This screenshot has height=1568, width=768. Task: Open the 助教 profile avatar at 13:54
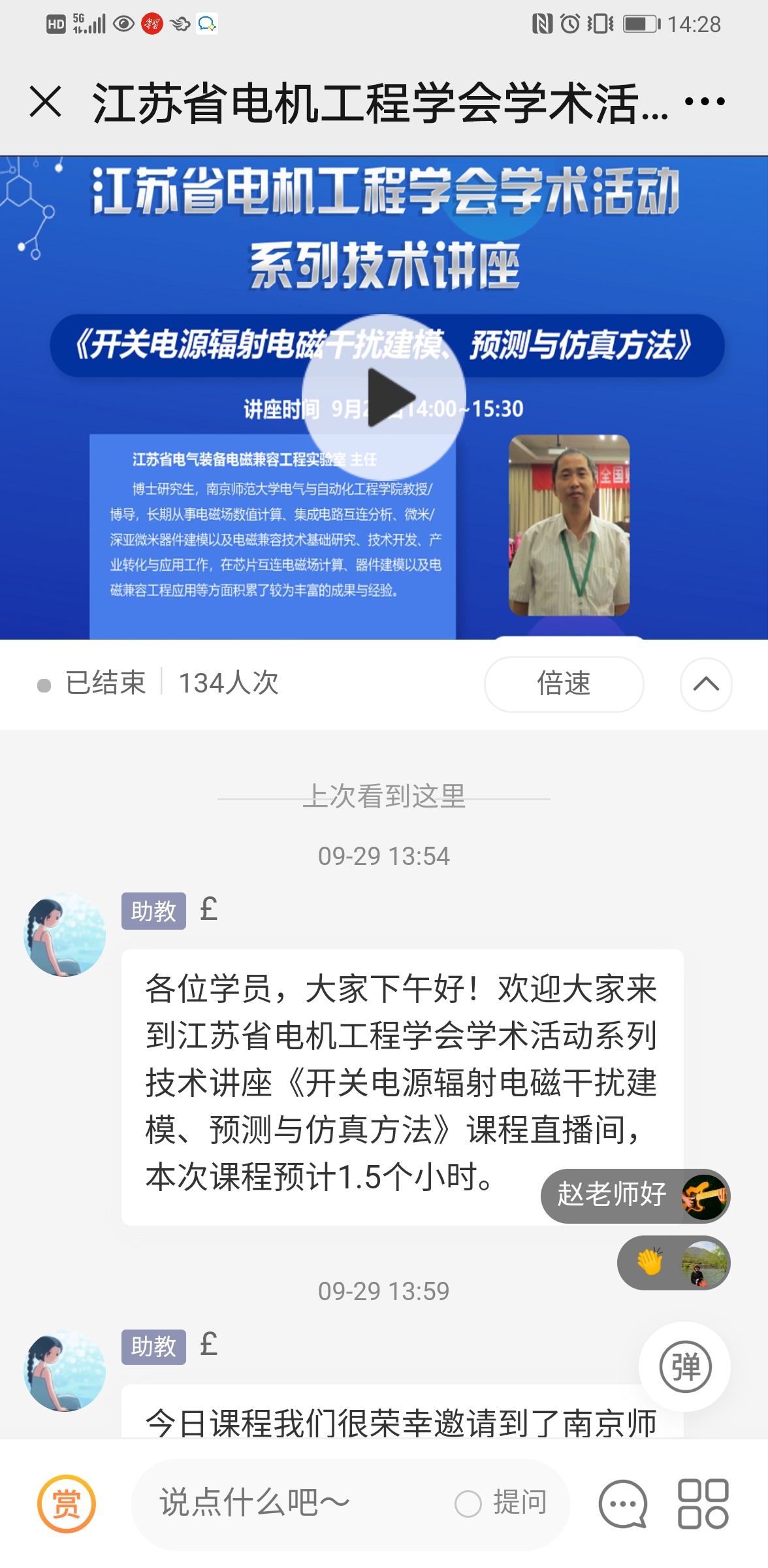click(65, 935)
